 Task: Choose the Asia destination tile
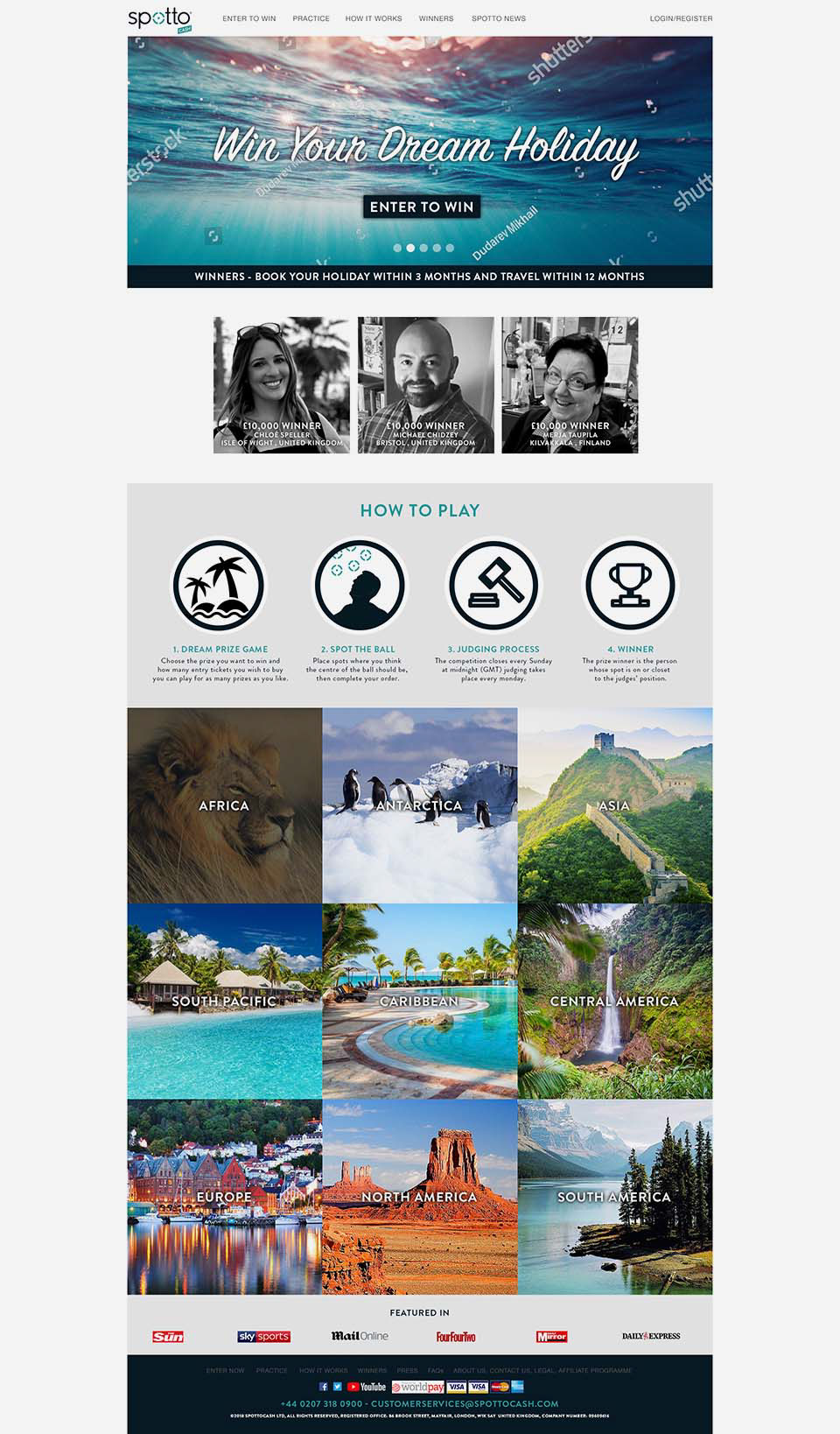[x=614, y=805]
